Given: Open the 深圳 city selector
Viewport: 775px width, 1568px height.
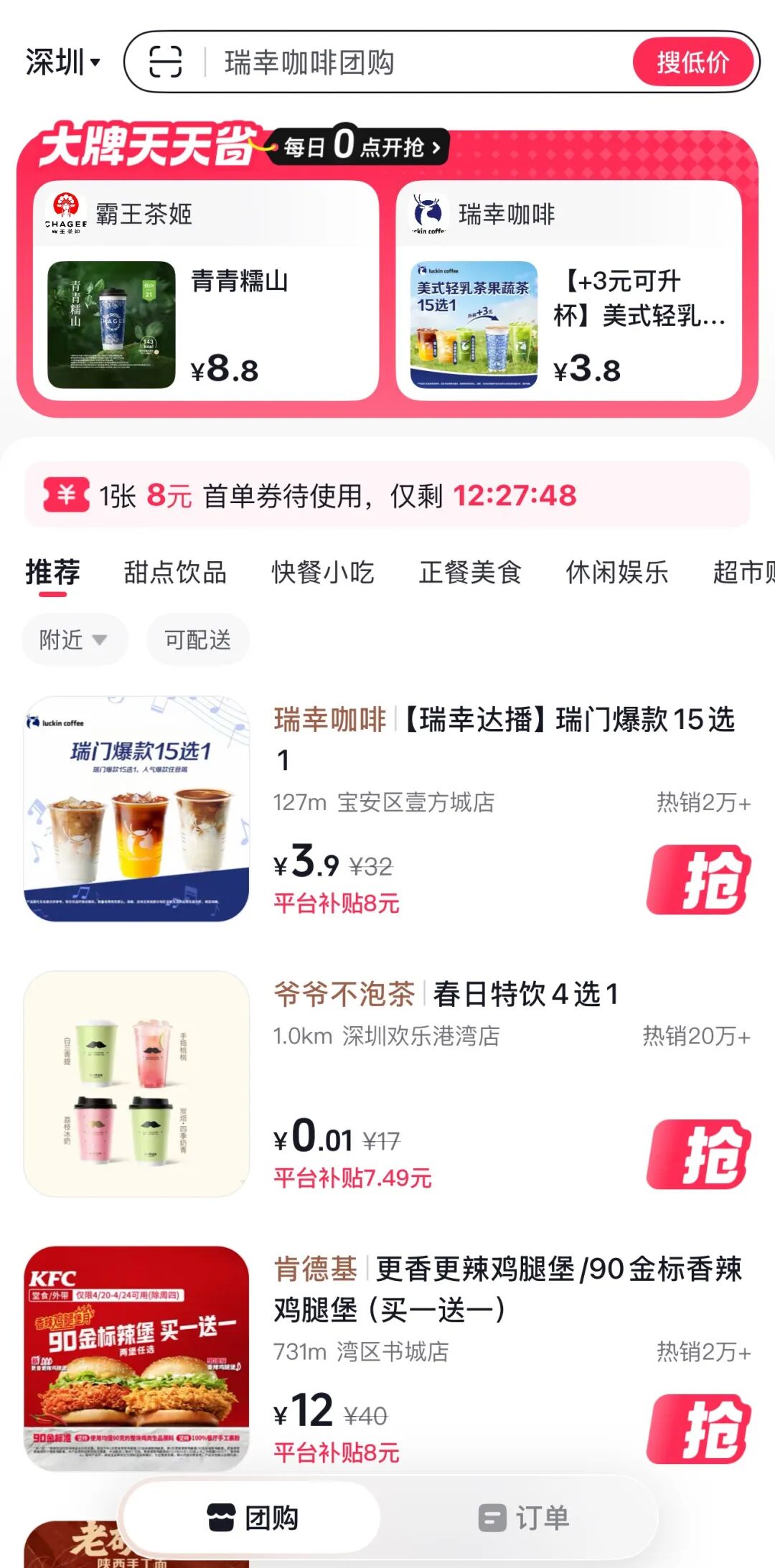Looking at the screenshot, I should click(x=62, y=62).
